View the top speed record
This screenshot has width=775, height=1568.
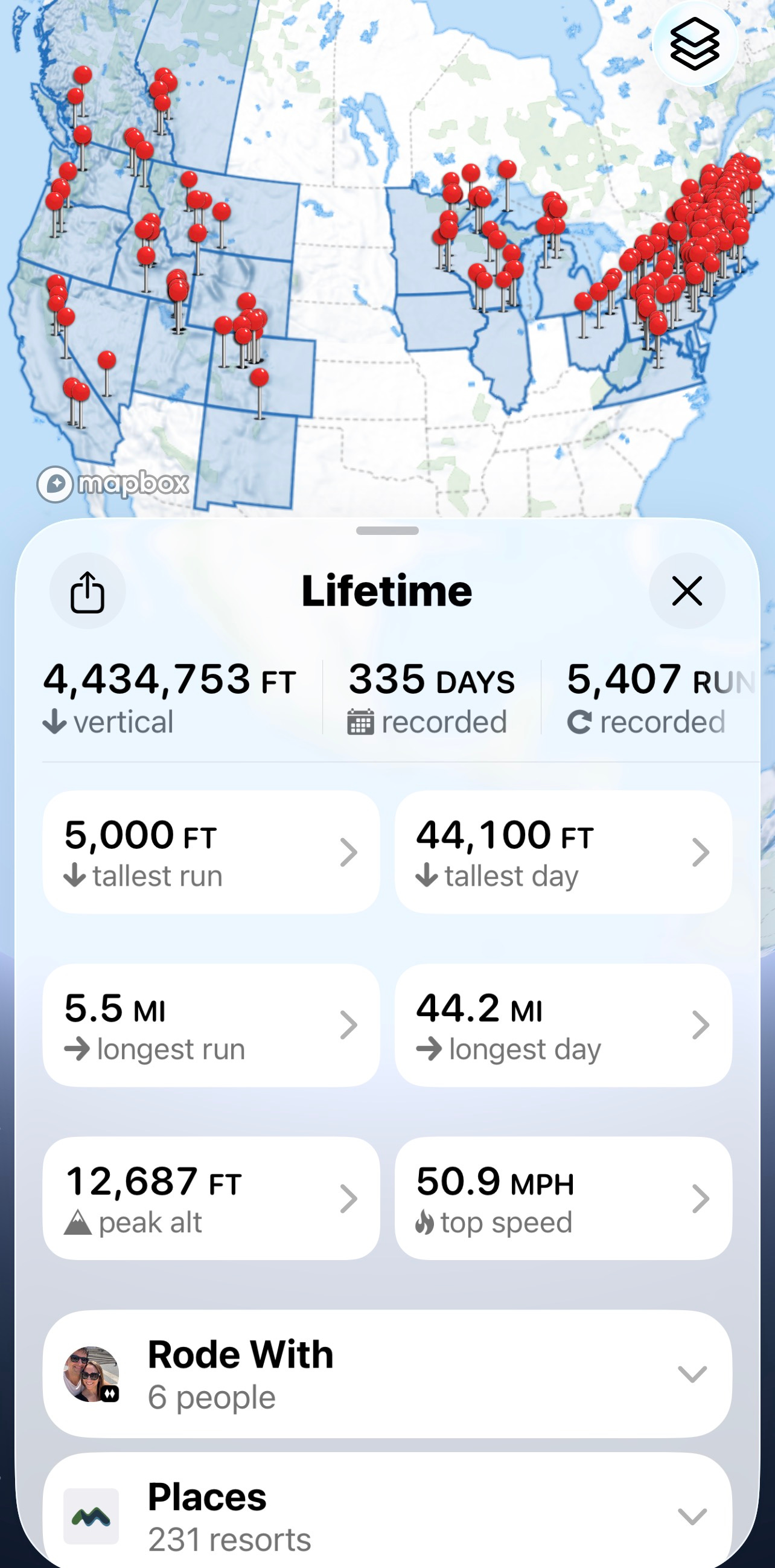pos(563,1198)
